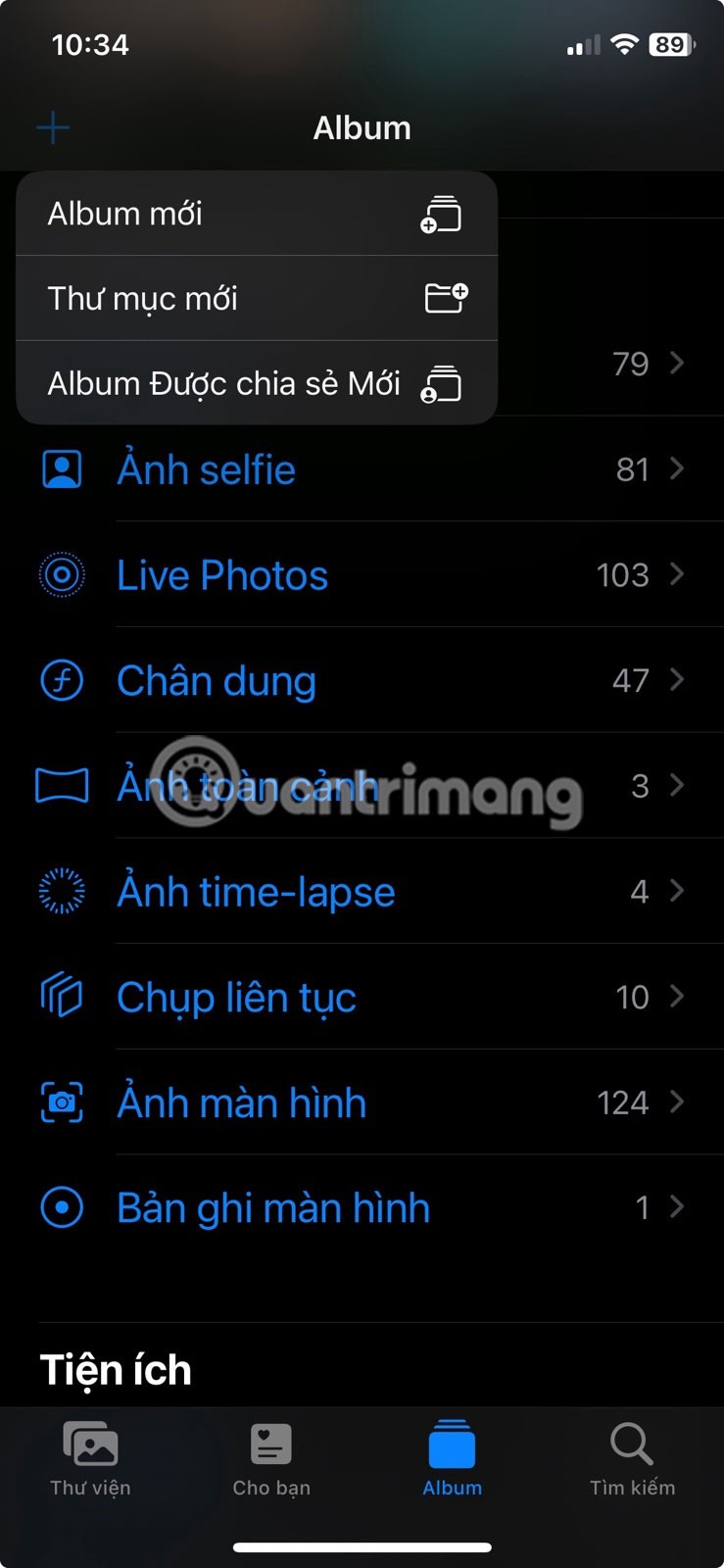Switch to the Thư viện tab
Image resolution: width=724 pixels, height=1568 pixels.
90,1458
